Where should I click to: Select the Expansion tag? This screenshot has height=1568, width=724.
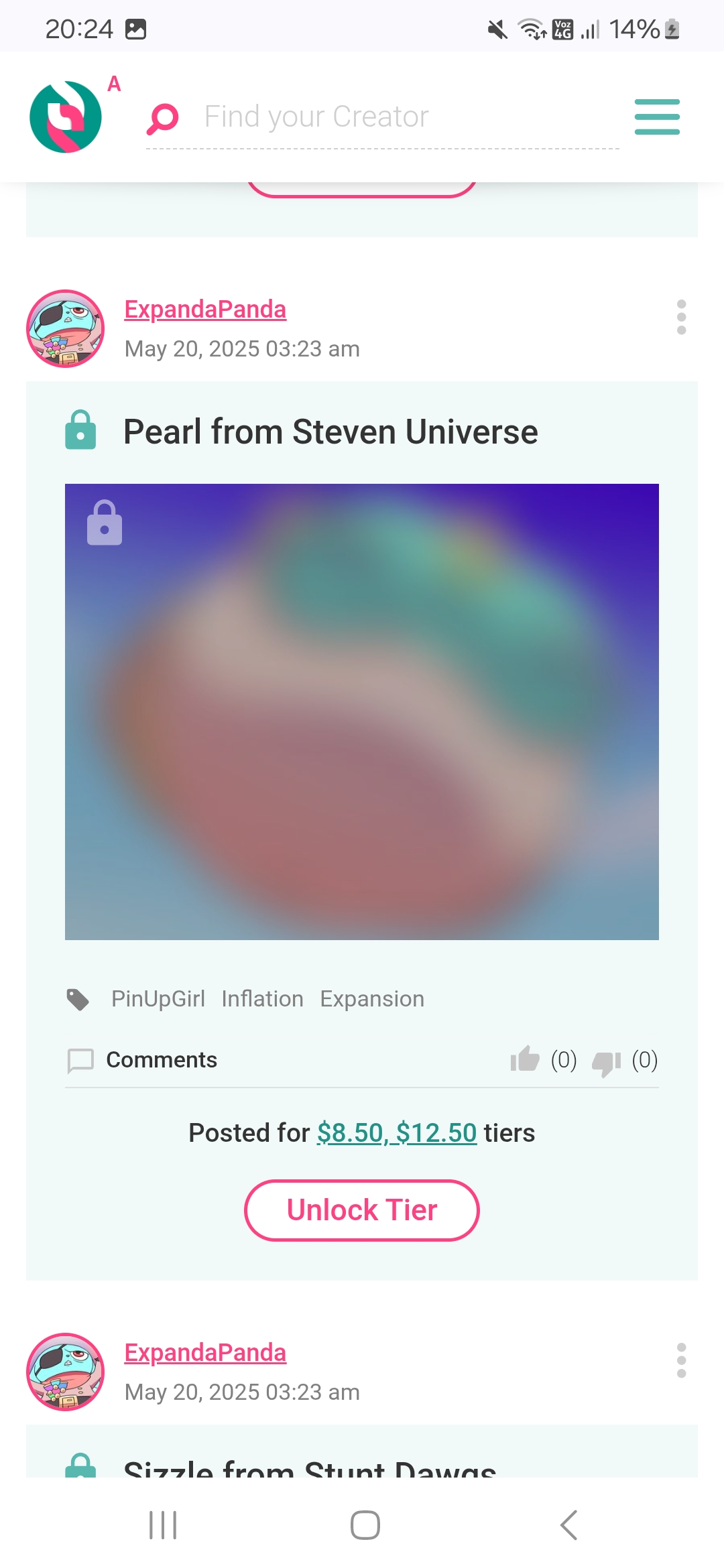[x=372, y=999]
